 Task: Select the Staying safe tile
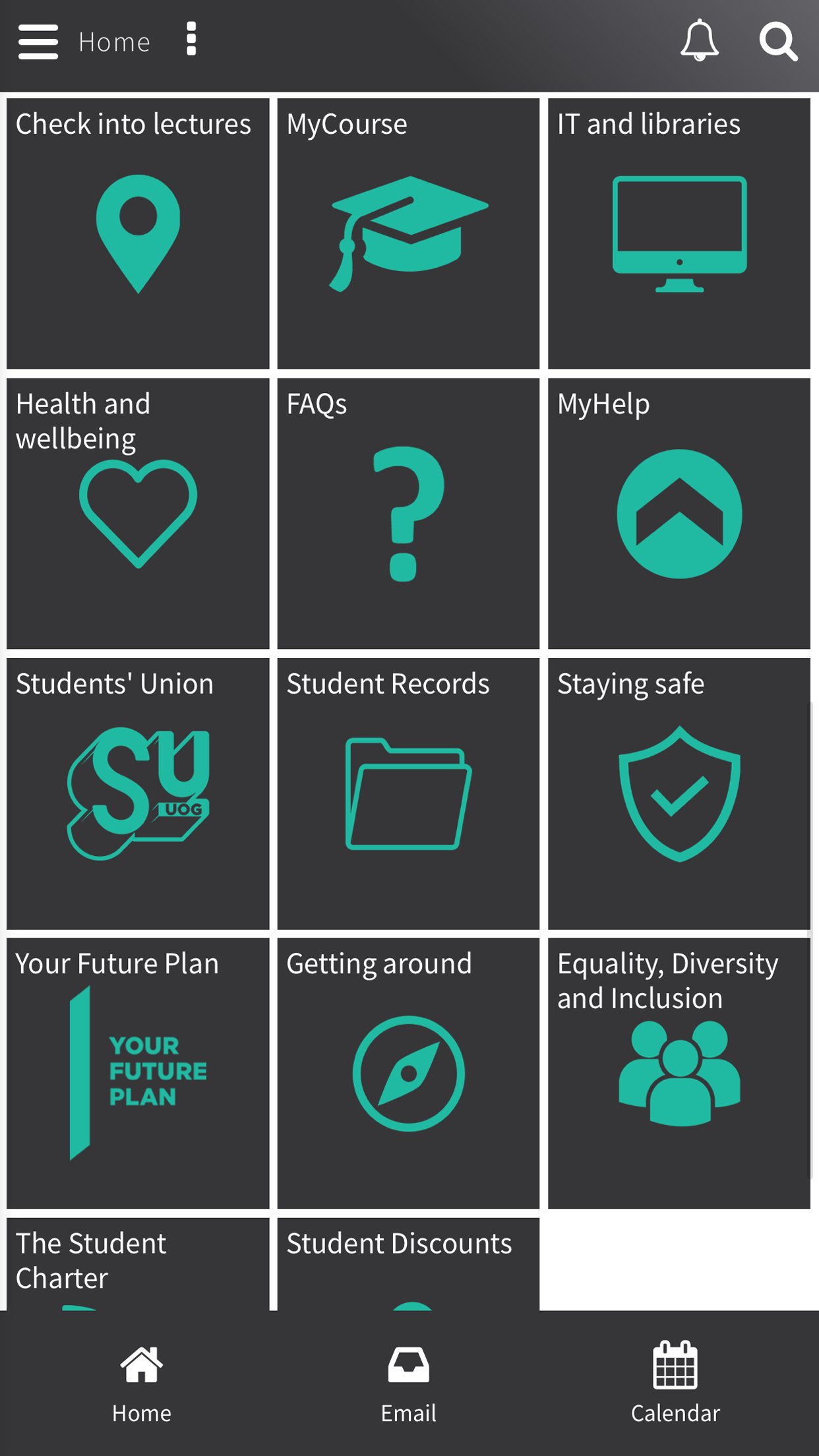[x=679, y=793]
